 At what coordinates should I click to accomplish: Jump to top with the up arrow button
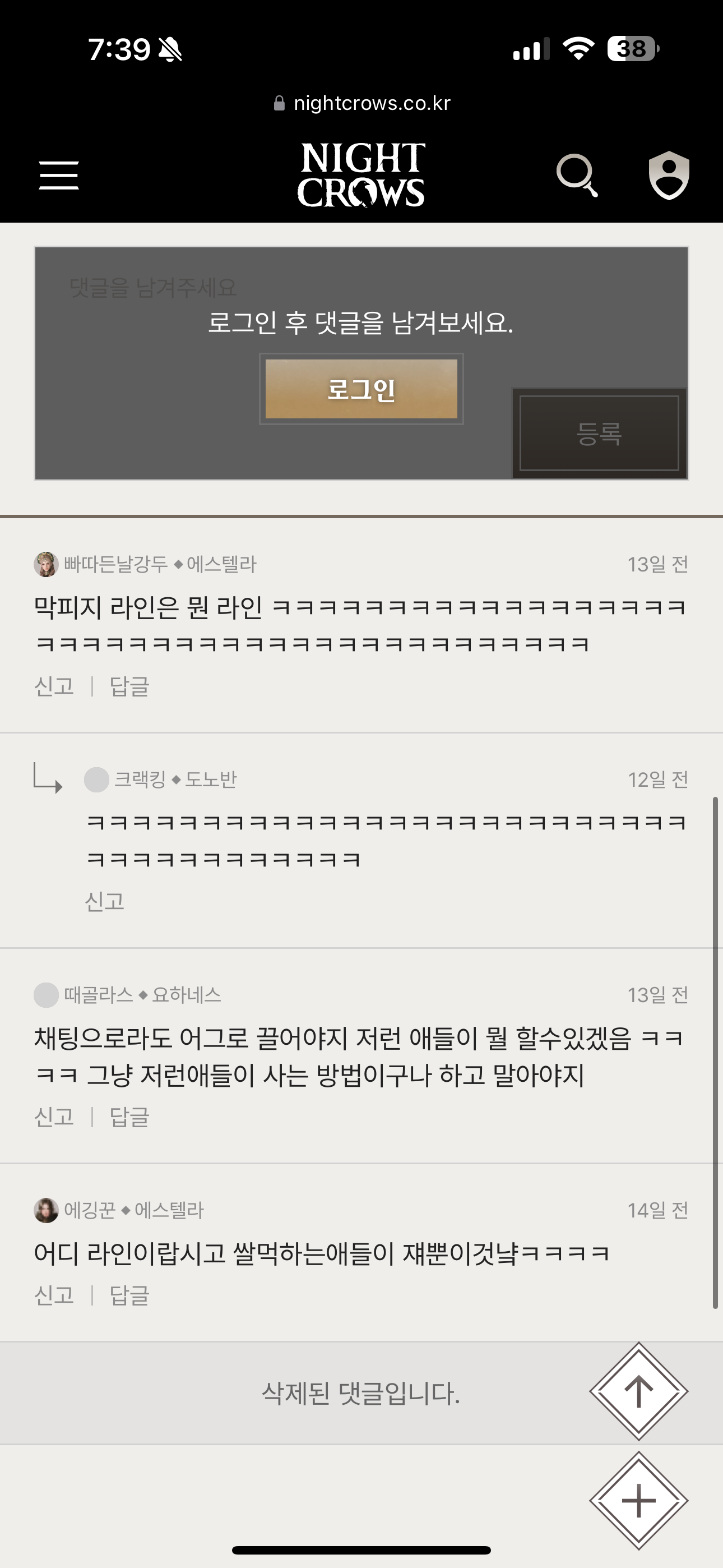pyautogui.click(x=638, y=1391)
